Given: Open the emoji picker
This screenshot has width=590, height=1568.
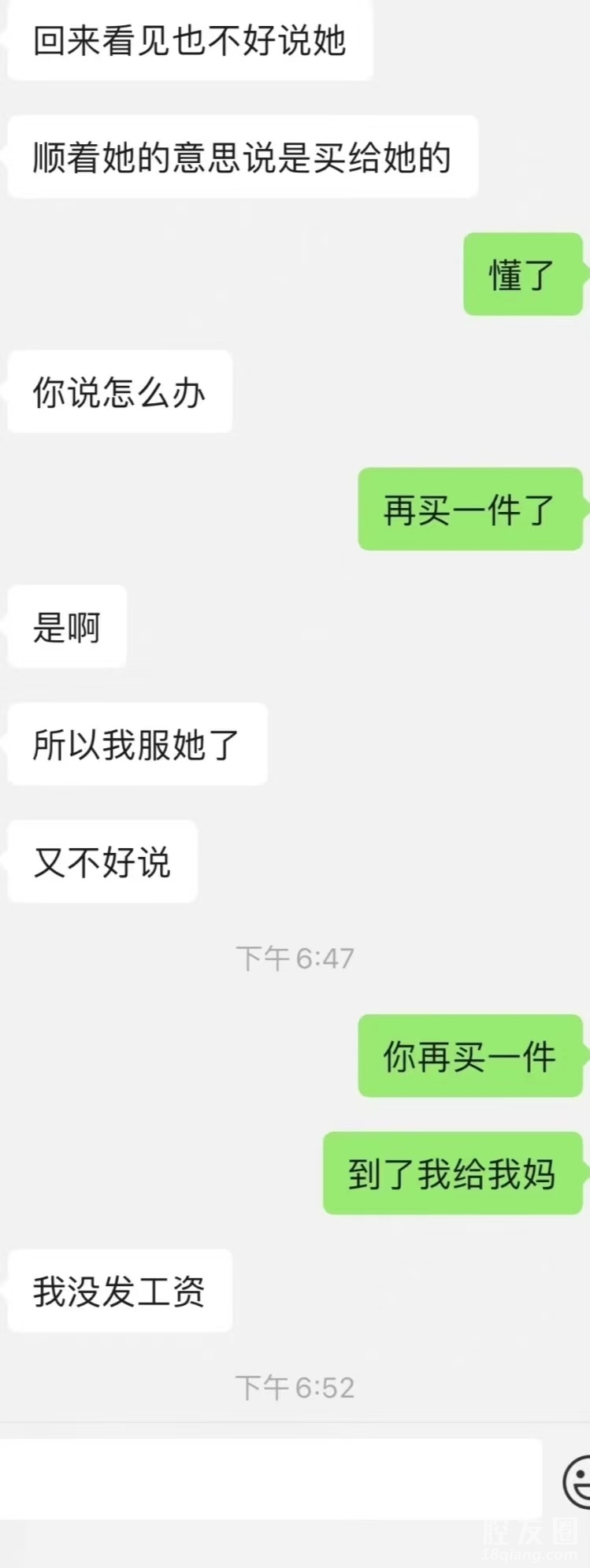Looking at the screenshot, I should coord(577,1480).
